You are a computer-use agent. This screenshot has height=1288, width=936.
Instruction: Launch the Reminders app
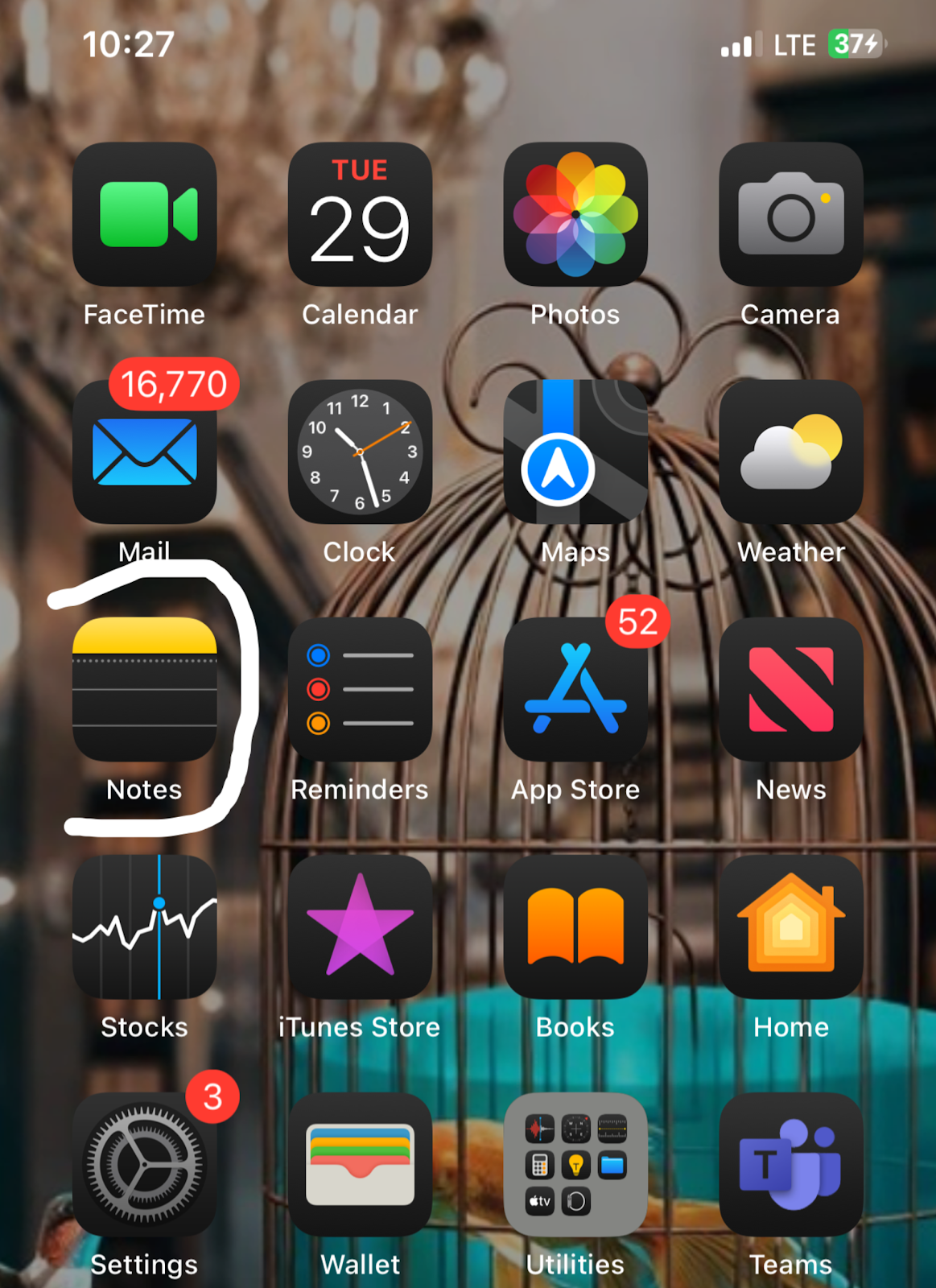click(360, 689)
